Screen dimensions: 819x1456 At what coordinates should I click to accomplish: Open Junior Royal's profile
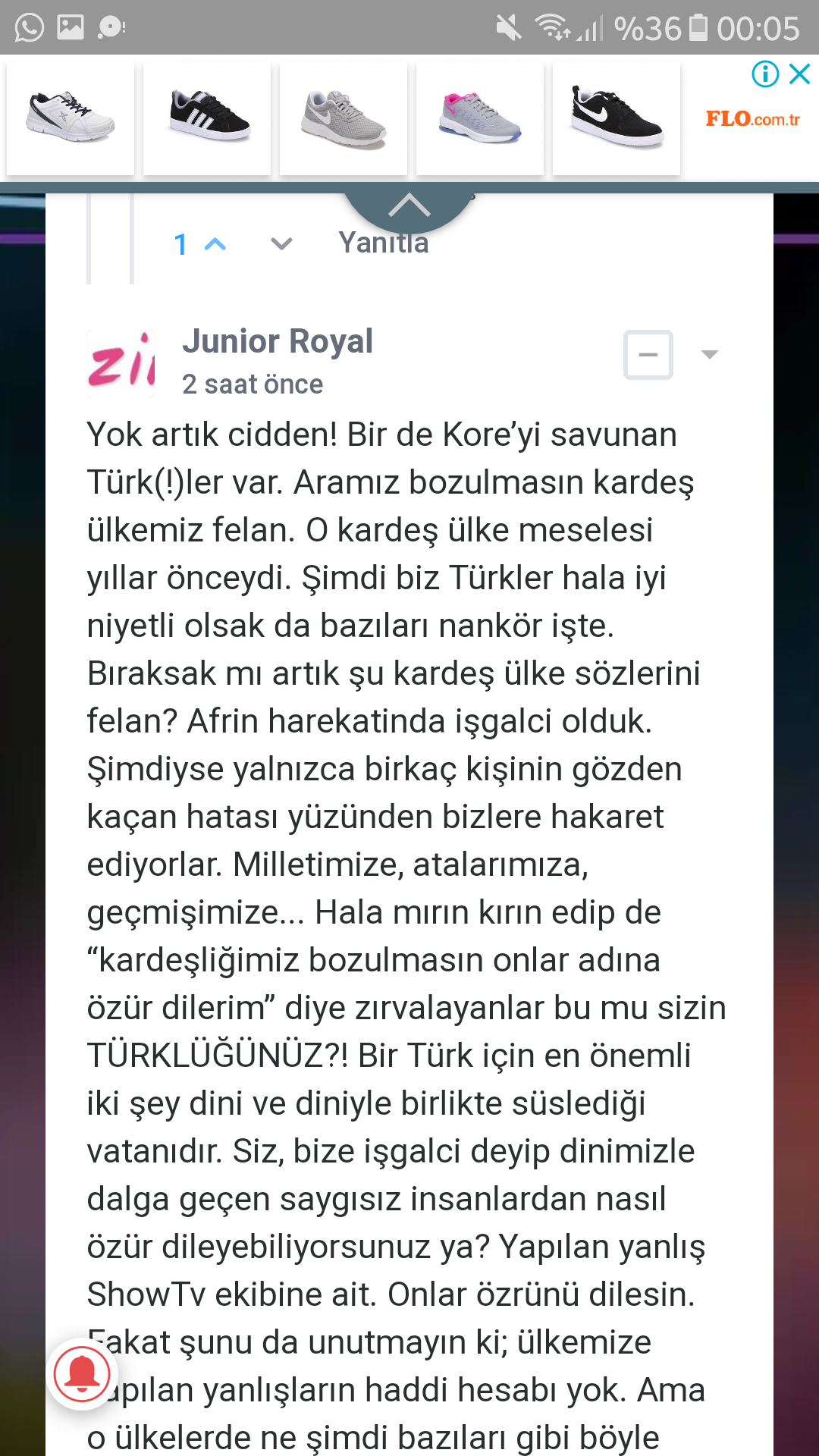click(277, 341)
